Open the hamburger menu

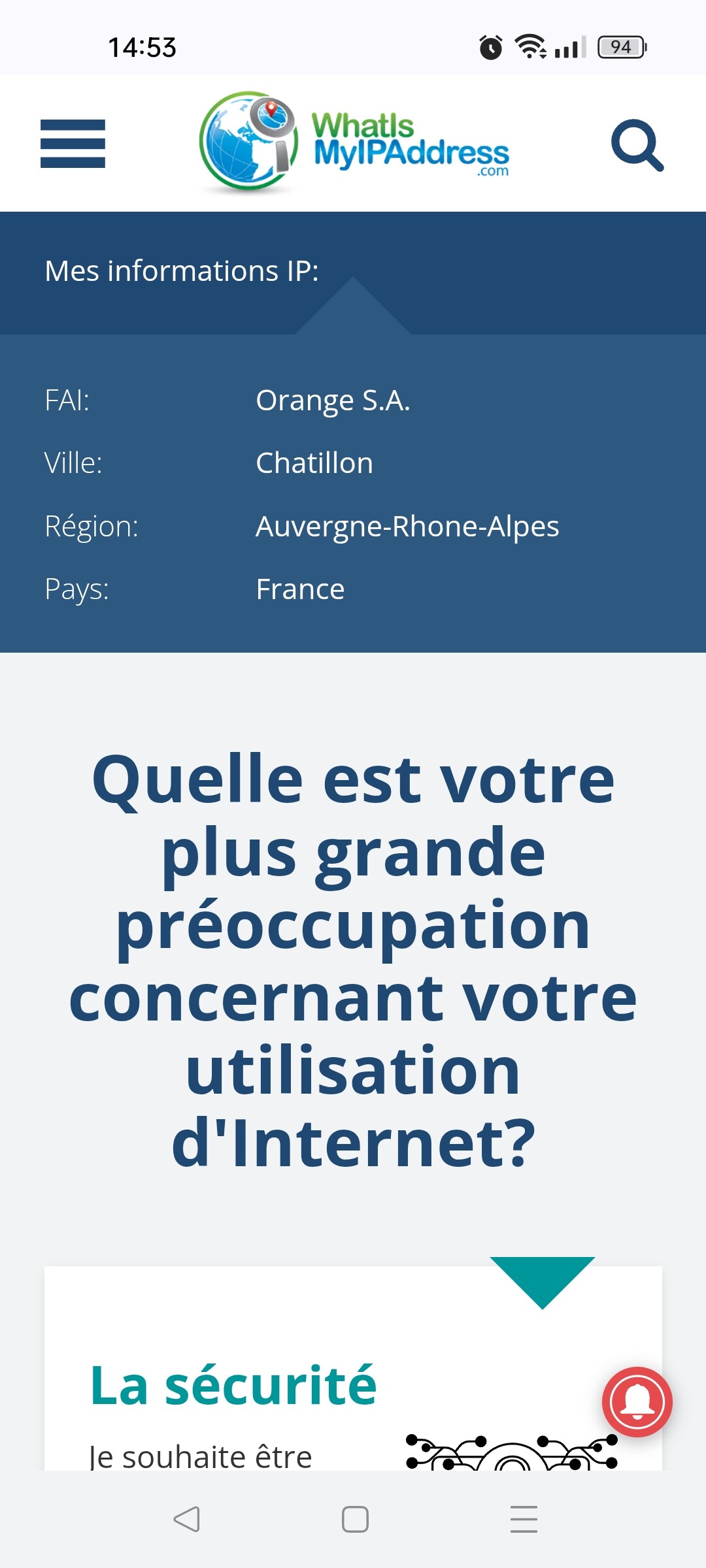pyautogui.click(x=73, y=144)
